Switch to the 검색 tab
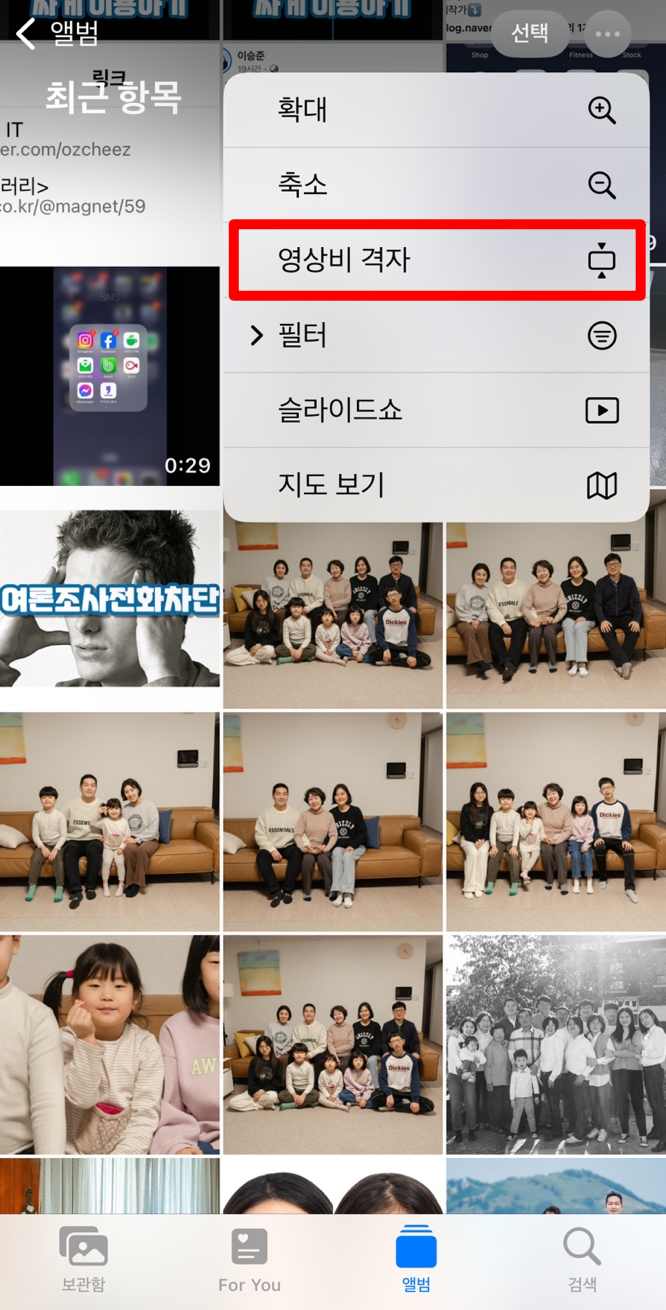The width and height of the screenshot is (666, 1310). coord(582,1258)
